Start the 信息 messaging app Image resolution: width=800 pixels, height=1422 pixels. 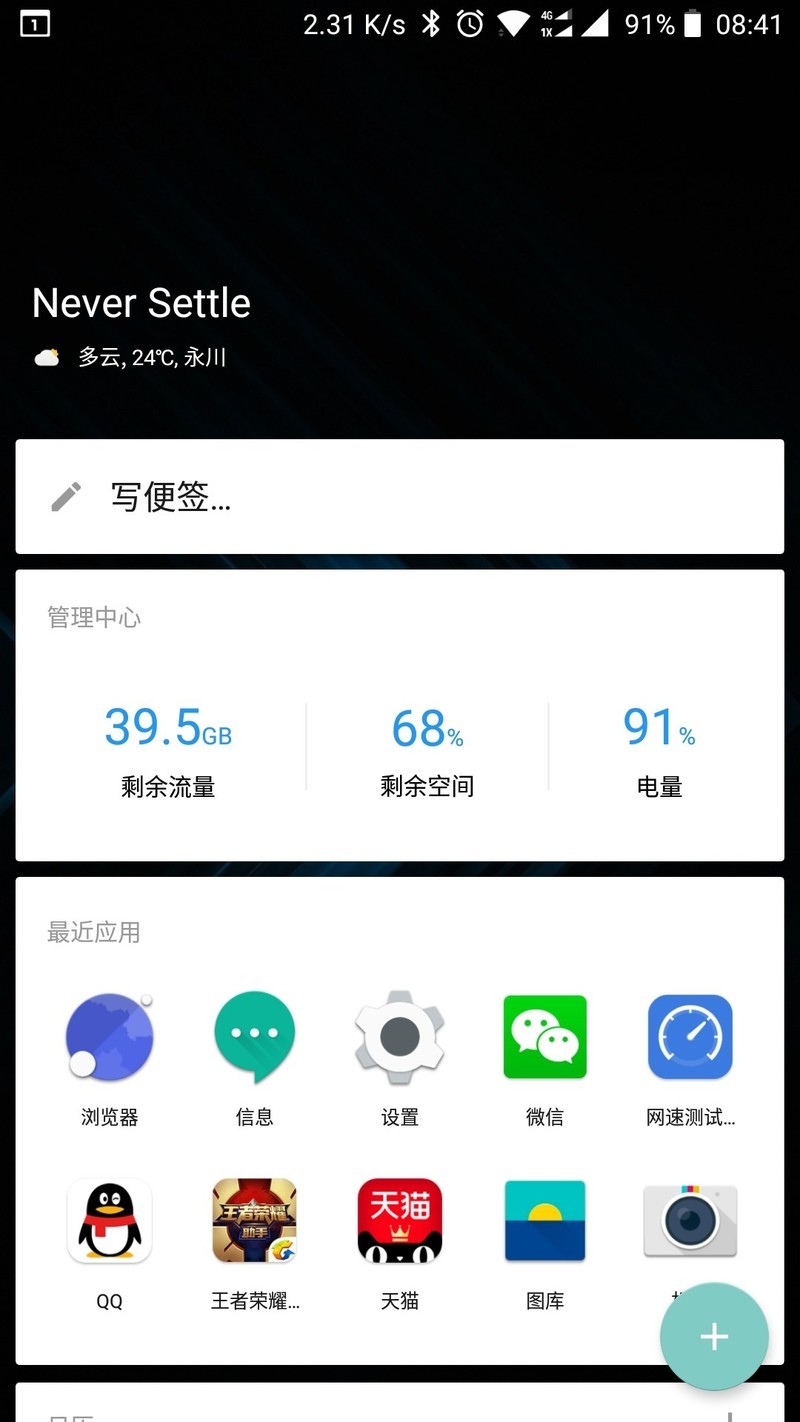click(x=254, y=1037)
